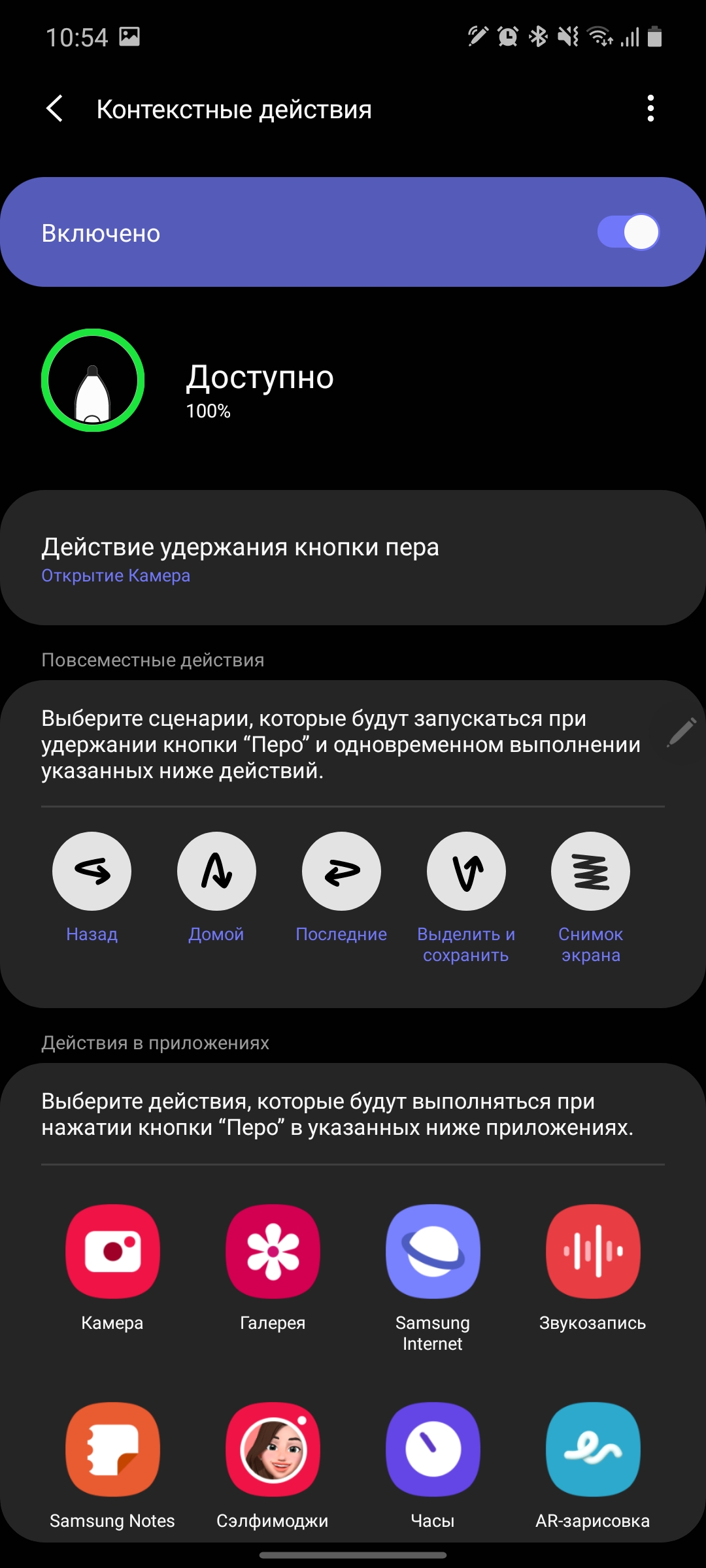Open pen actions for Сэлфимоджи
The width and height of the screenshot is (706, 1568).
tap(273, 1449)
